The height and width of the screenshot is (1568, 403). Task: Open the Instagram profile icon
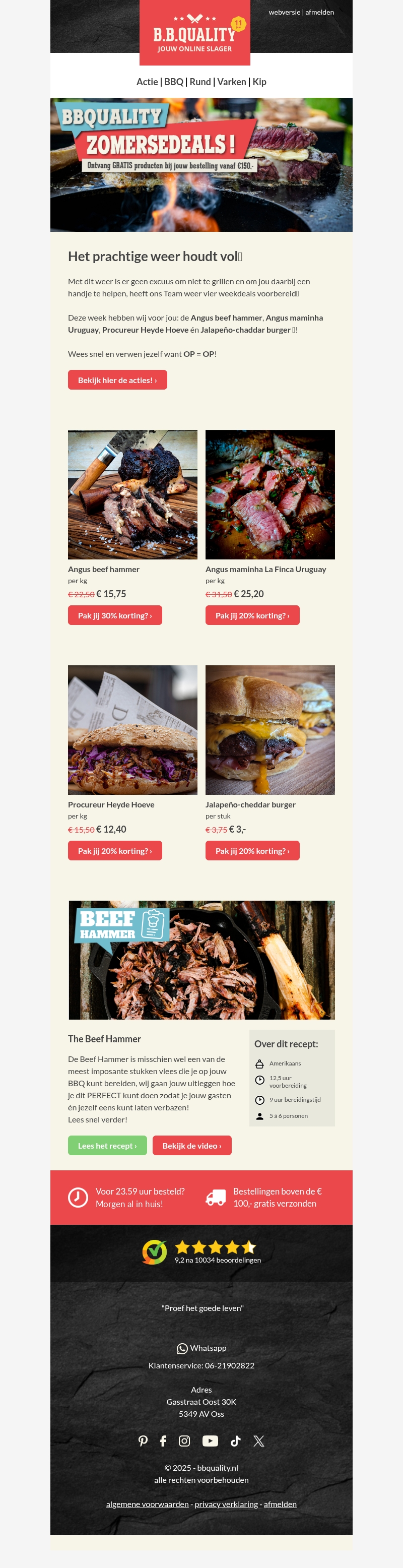pyautogui.click(x=184, y=1441)
